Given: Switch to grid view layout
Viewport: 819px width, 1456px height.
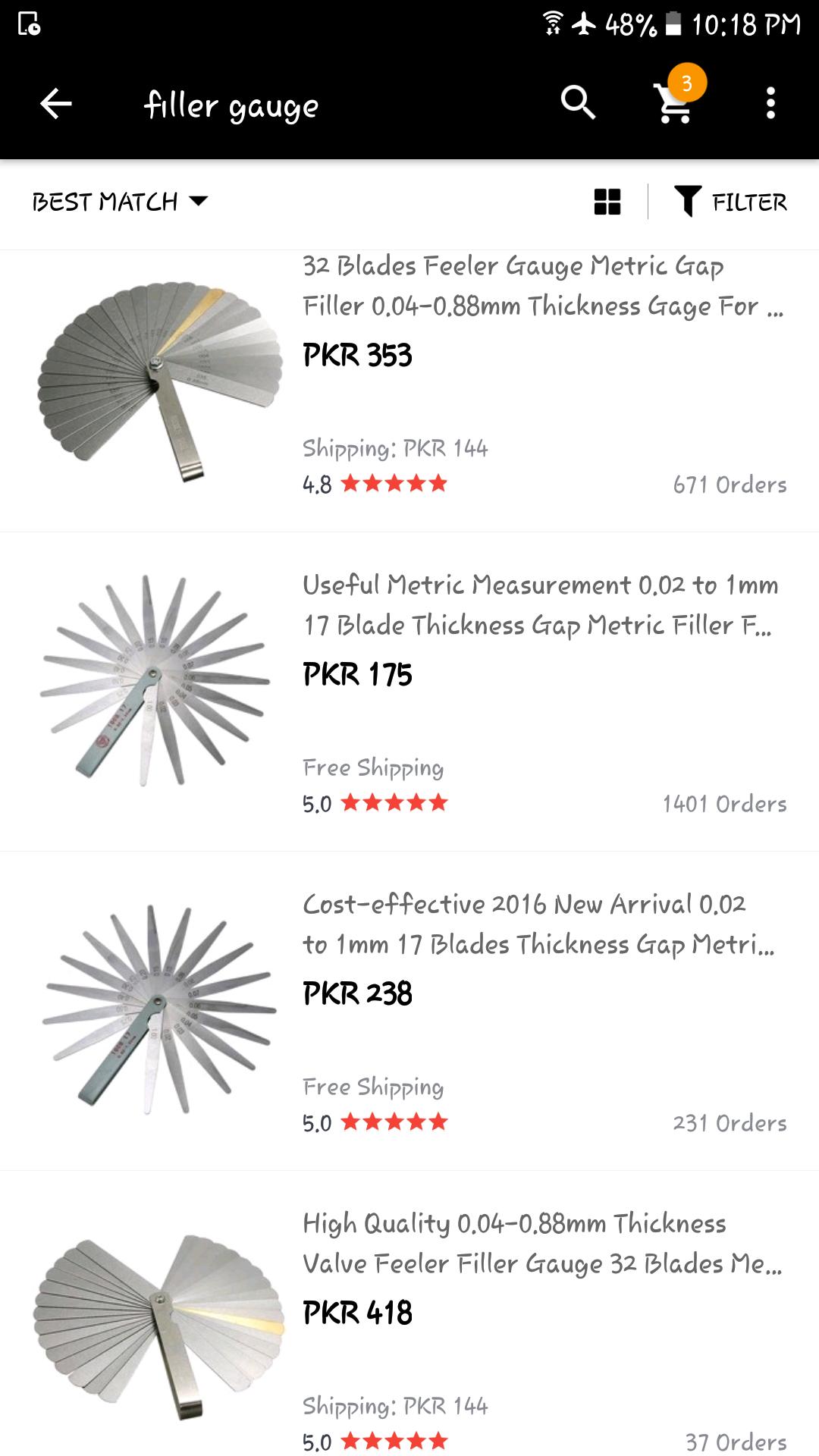Looking at the screenshot, I should click(607, 202).
